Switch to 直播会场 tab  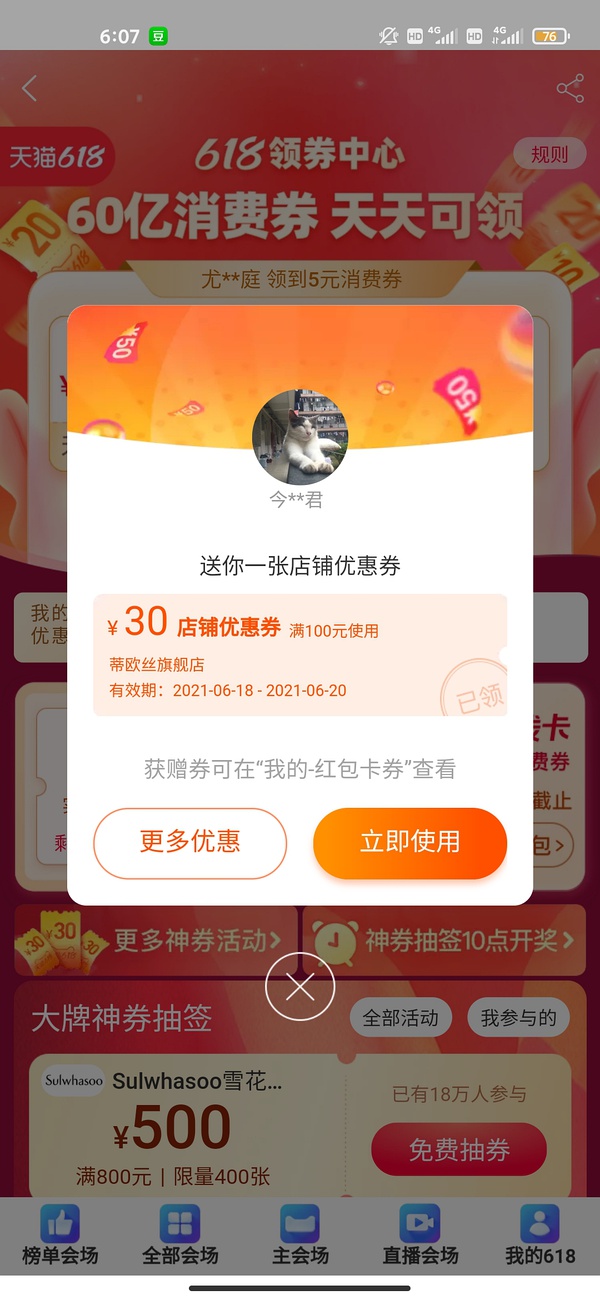420,1236
